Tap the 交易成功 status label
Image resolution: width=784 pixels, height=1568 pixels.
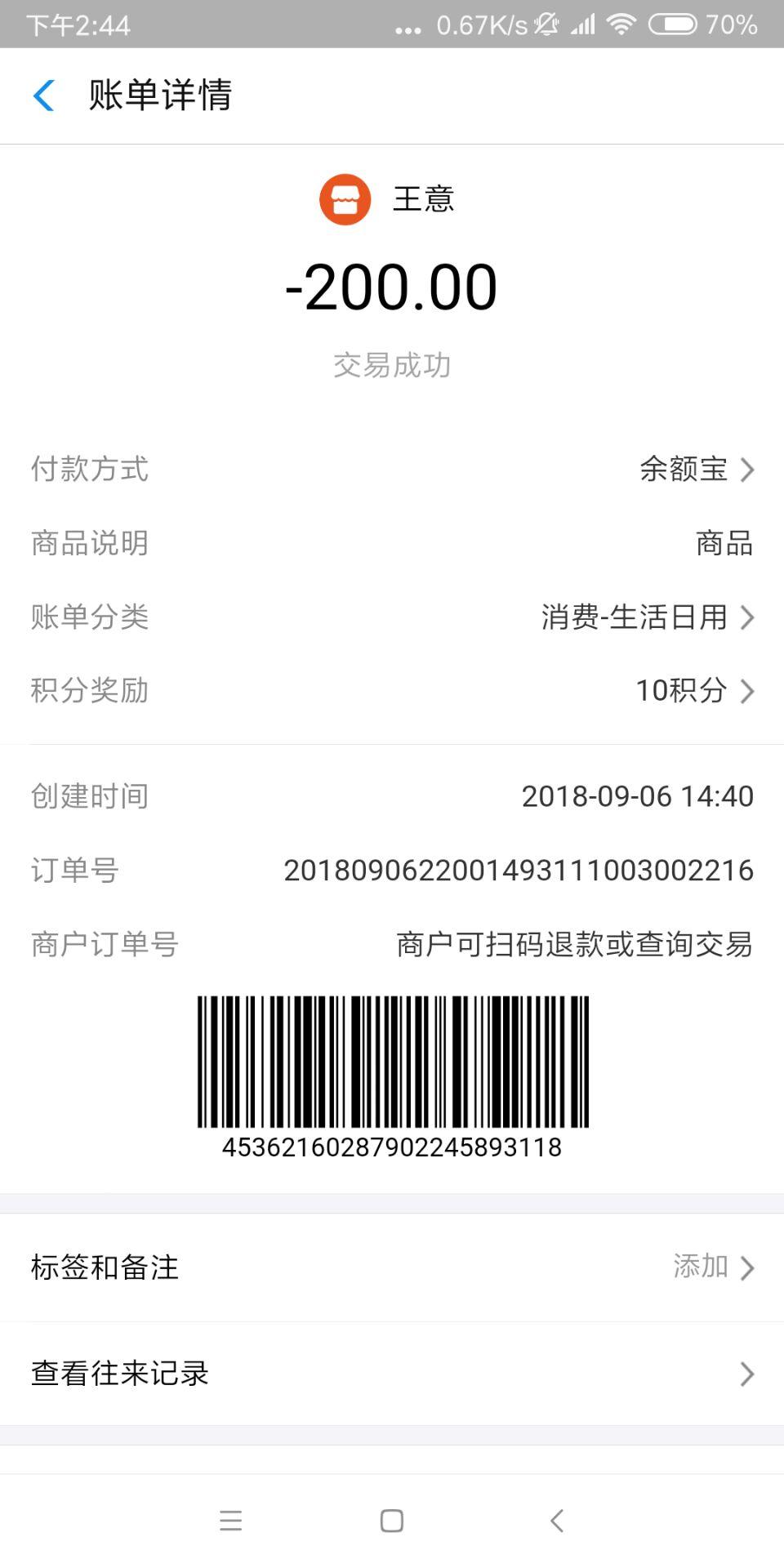click(x=392, y=365)
